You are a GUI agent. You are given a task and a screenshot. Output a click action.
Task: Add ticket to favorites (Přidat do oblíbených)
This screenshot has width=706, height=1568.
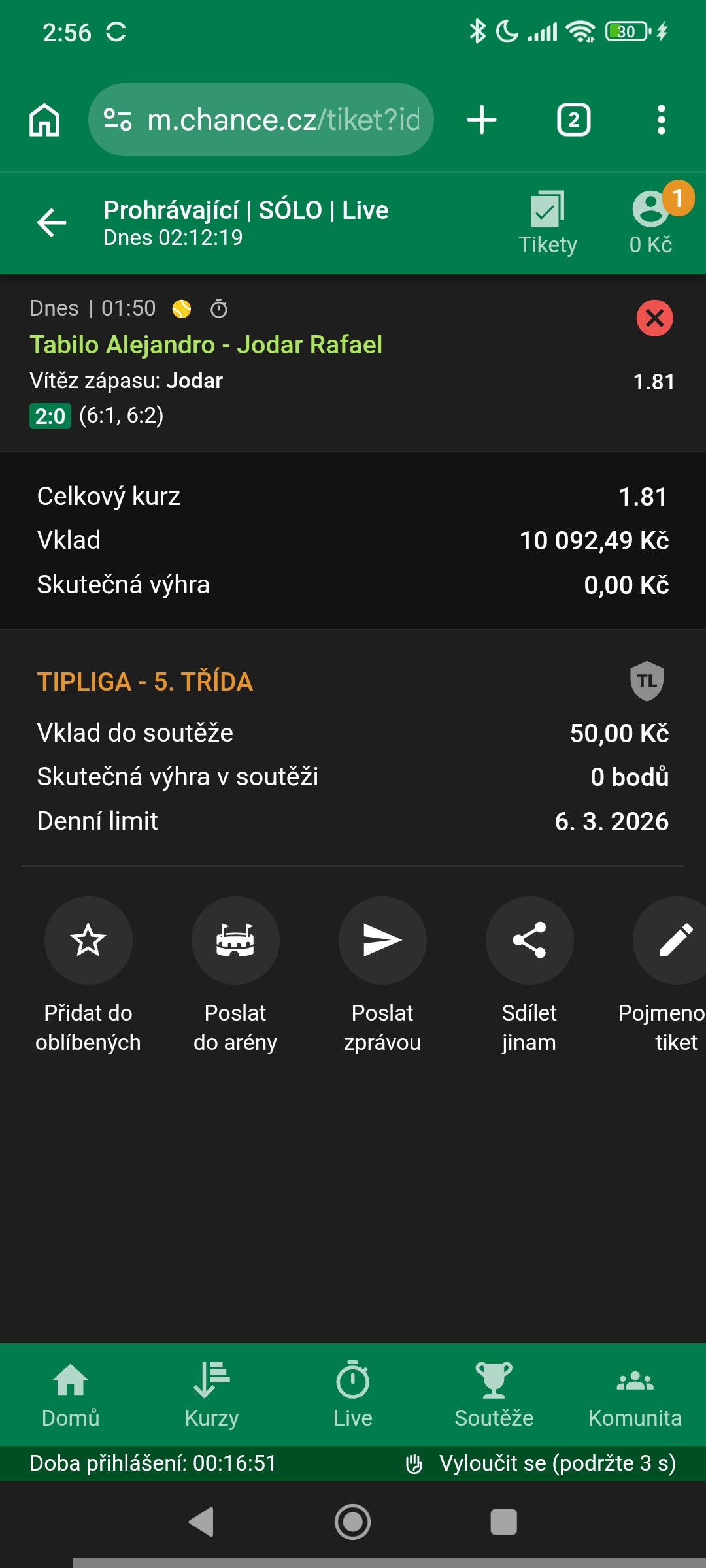click(88, 975)
